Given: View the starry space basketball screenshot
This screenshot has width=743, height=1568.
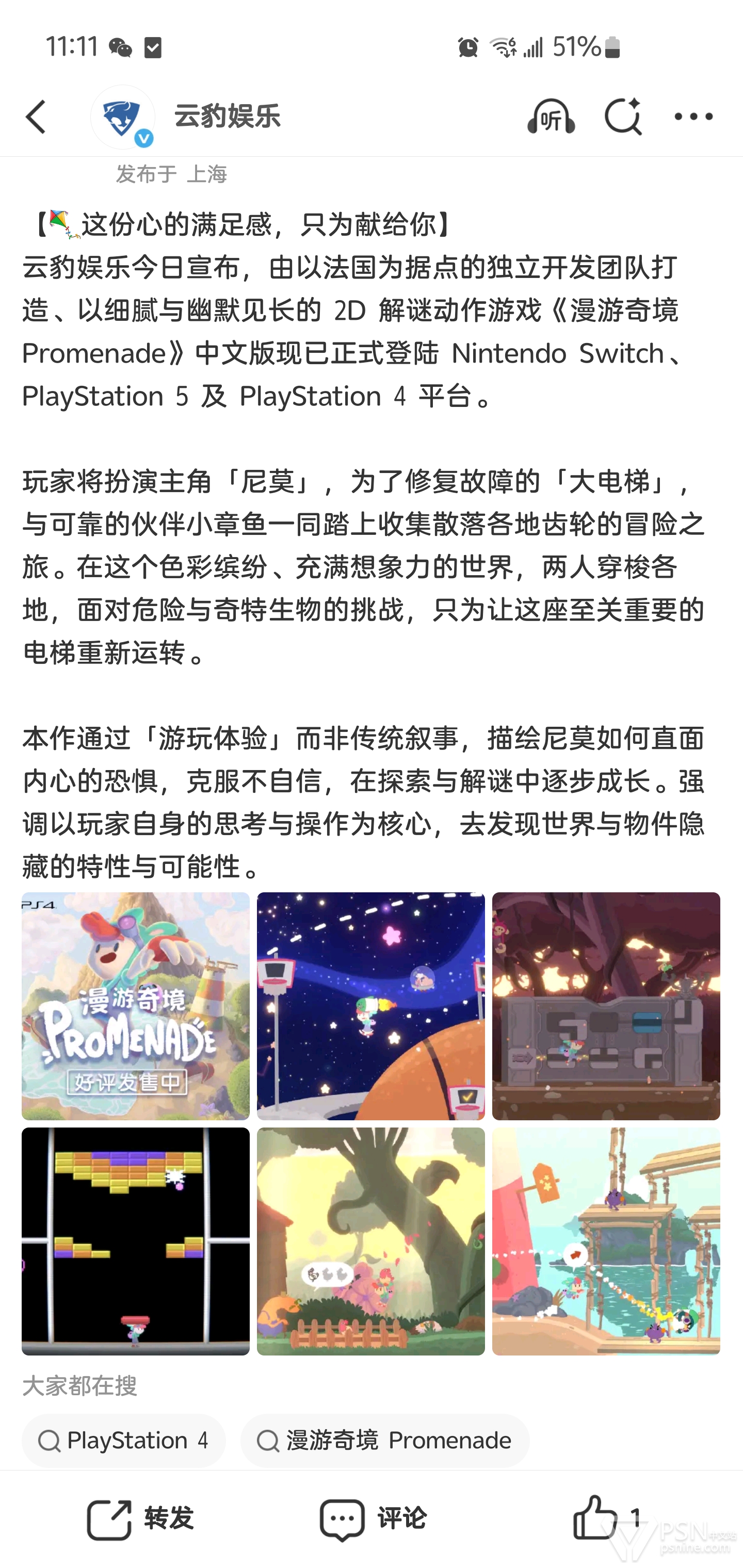Looking at the screenshot, I should point(370,1006).
